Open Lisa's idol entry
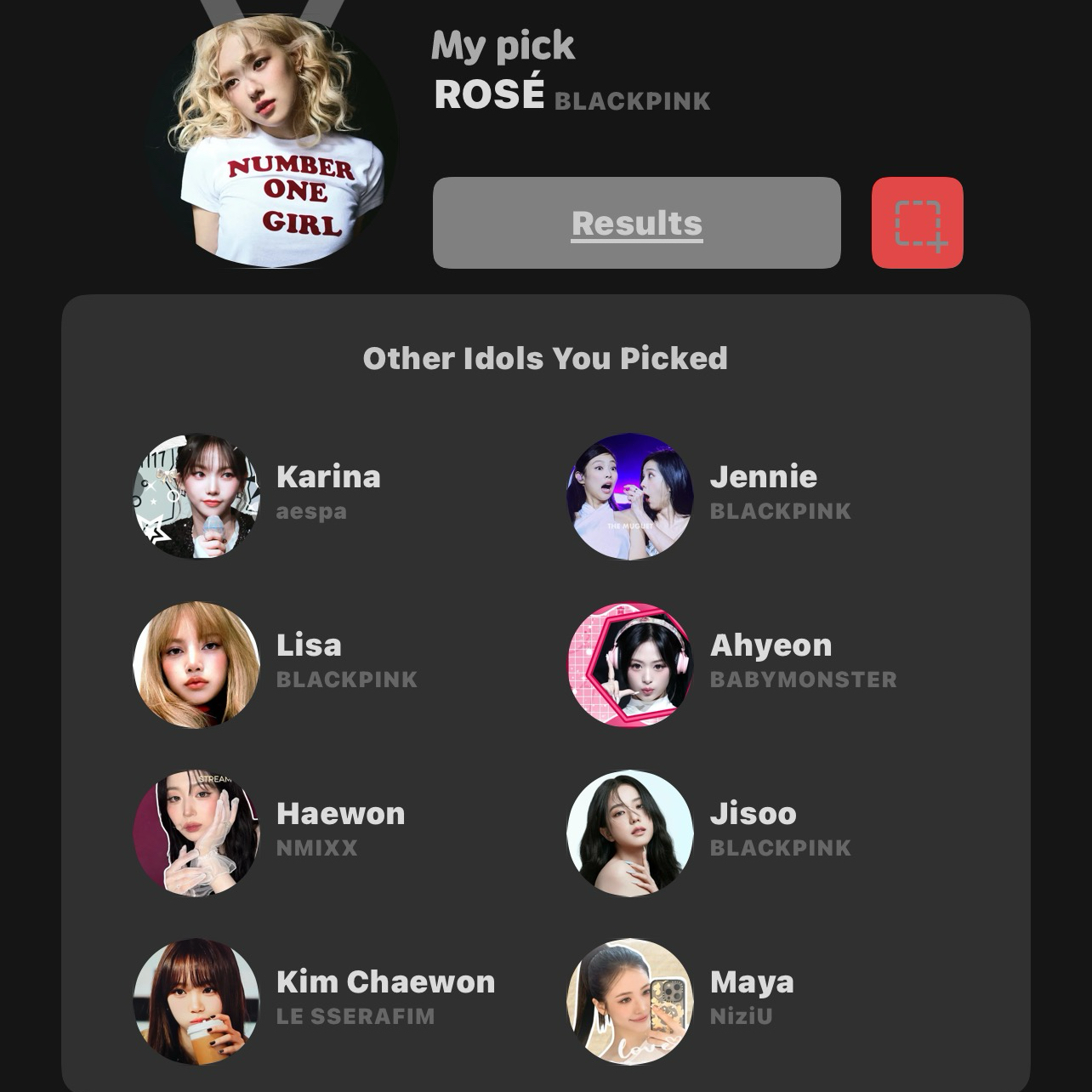Image resolution: width=1092 pixels, height=1092 pixels. (x=197, y=665)
